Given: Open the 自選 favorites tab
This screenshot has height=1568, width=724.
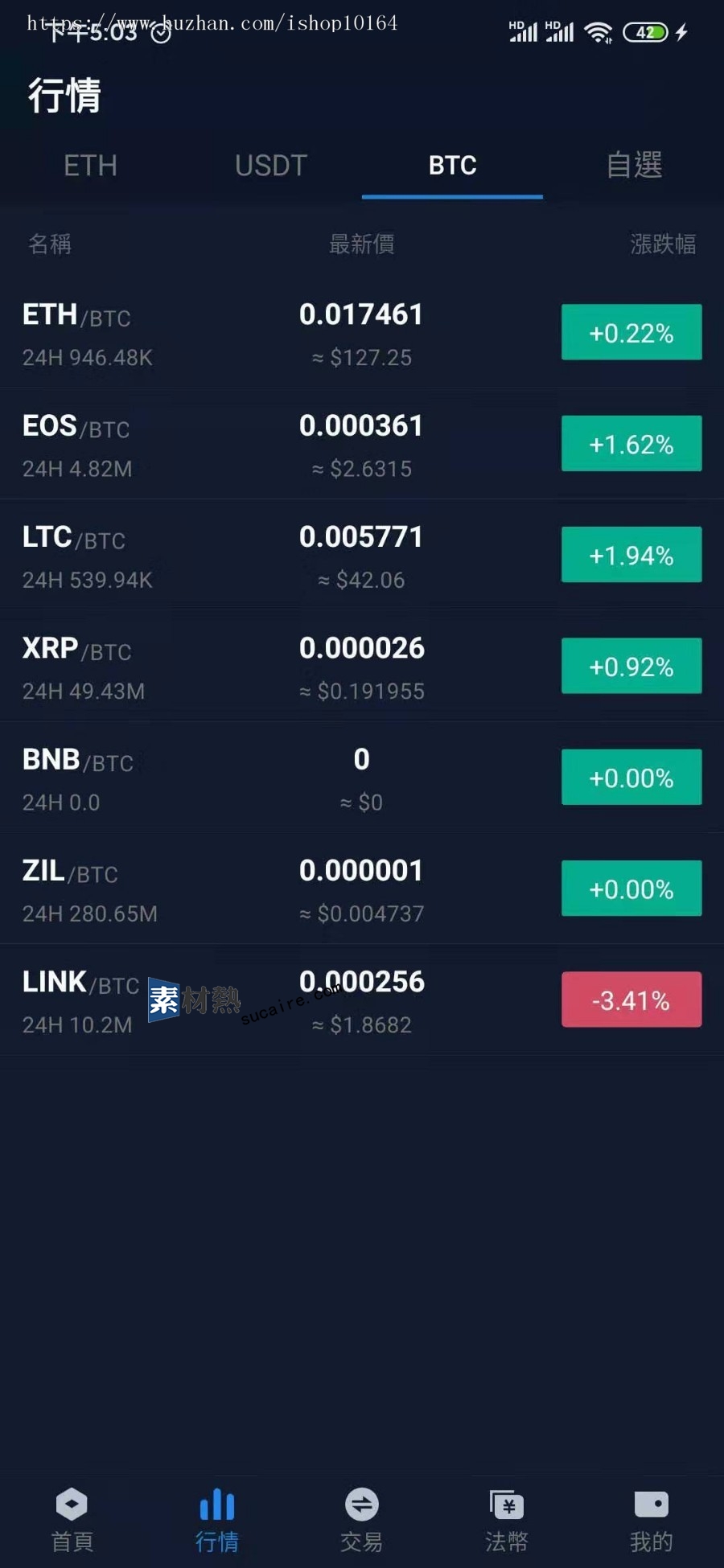Looking at the screenshot, I should tap(634, 166).
